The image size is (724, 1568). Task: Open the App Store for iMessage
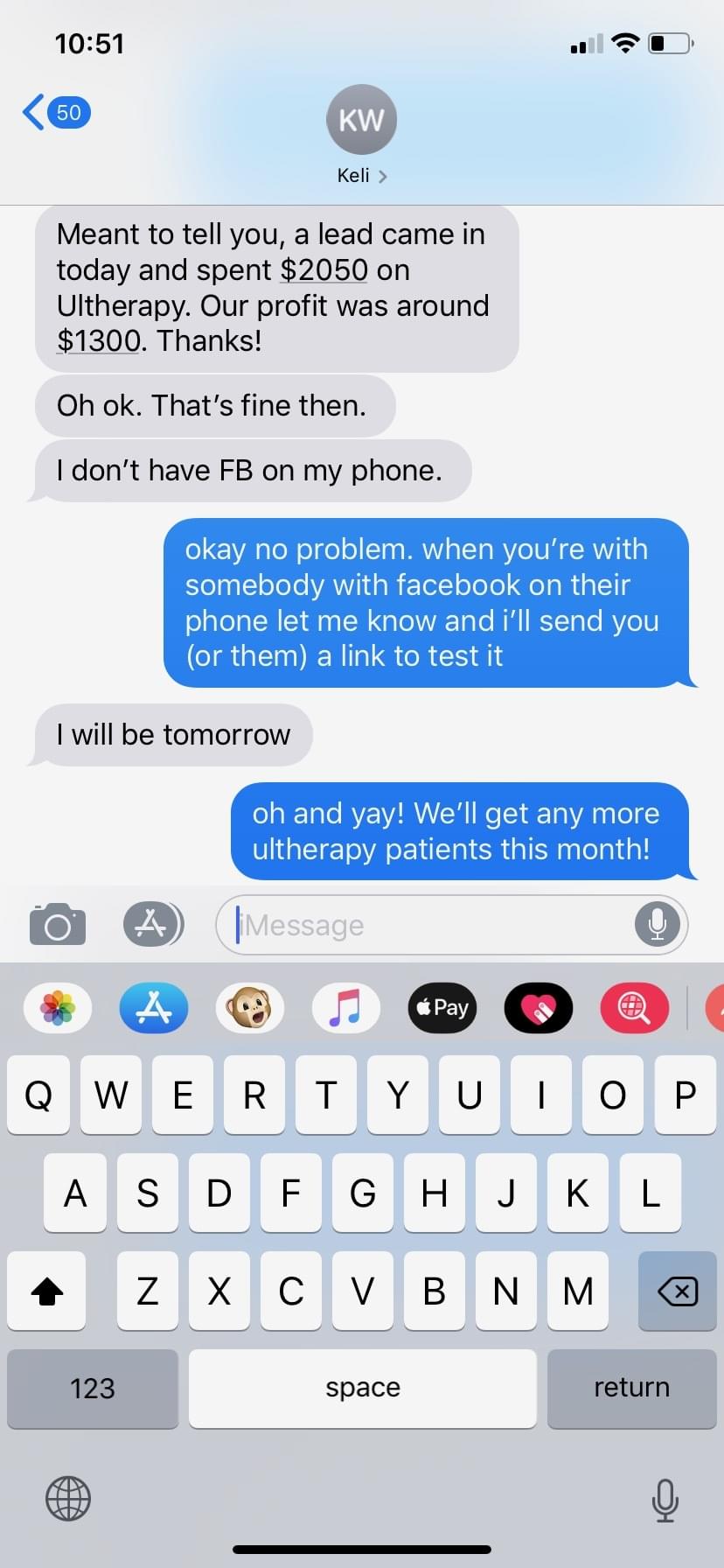pos(154,1008)
